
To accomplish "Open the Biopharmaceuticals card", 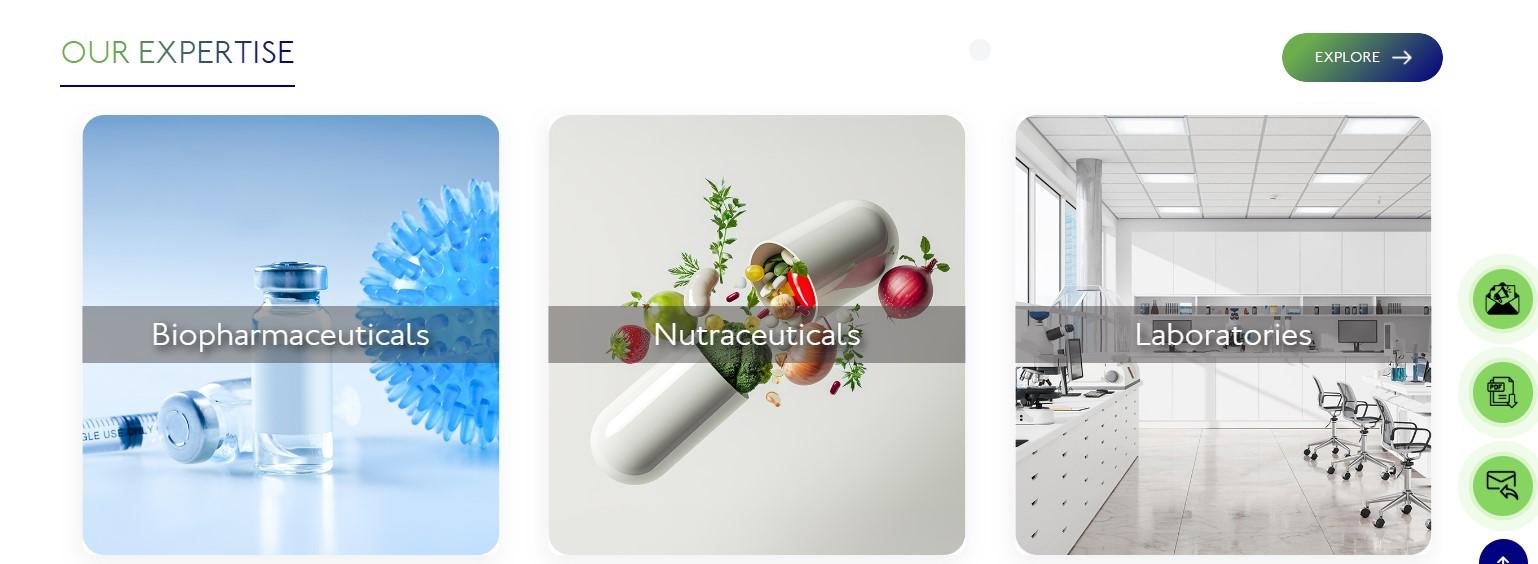I will coord(290,334).
